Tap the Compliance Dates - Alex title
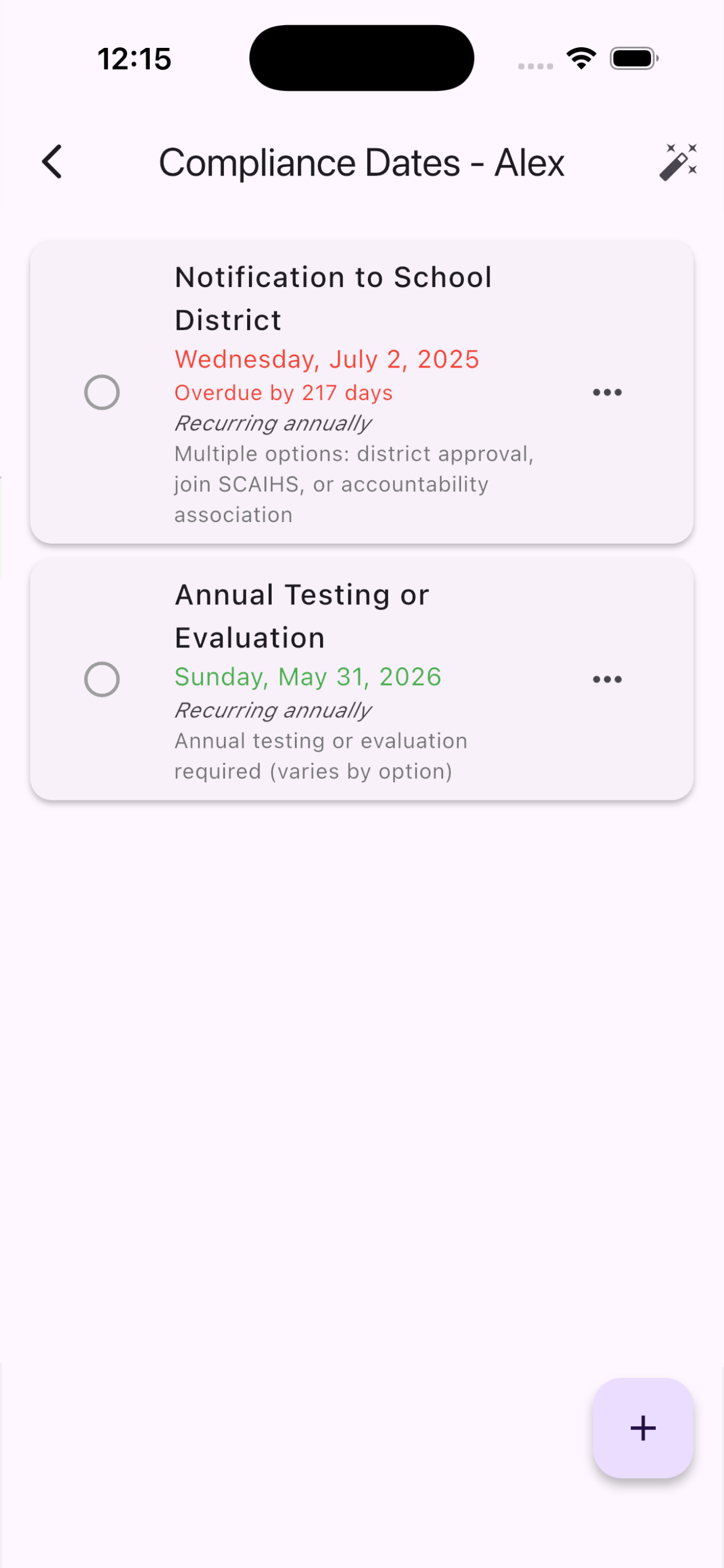Viewport: 724px width, 1568px height. click(x=362, y=162)
